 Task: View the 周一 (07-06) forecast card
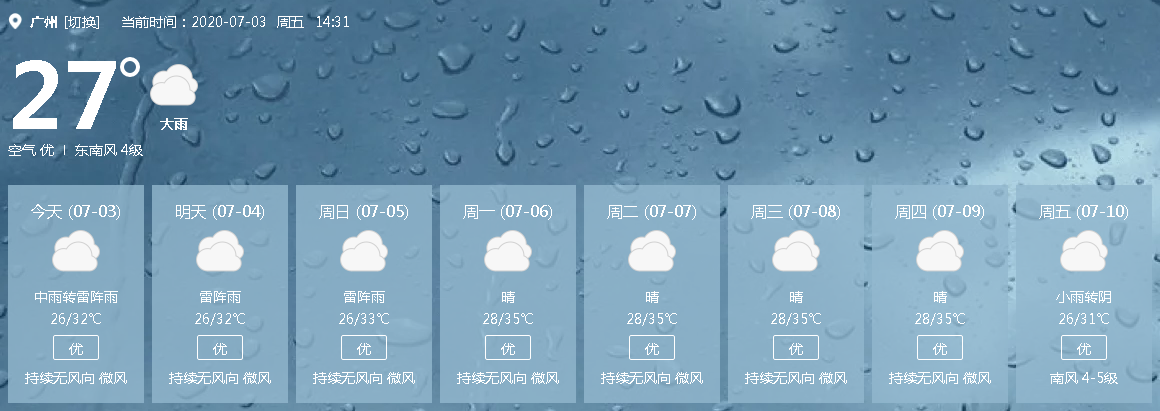[508, 293]
